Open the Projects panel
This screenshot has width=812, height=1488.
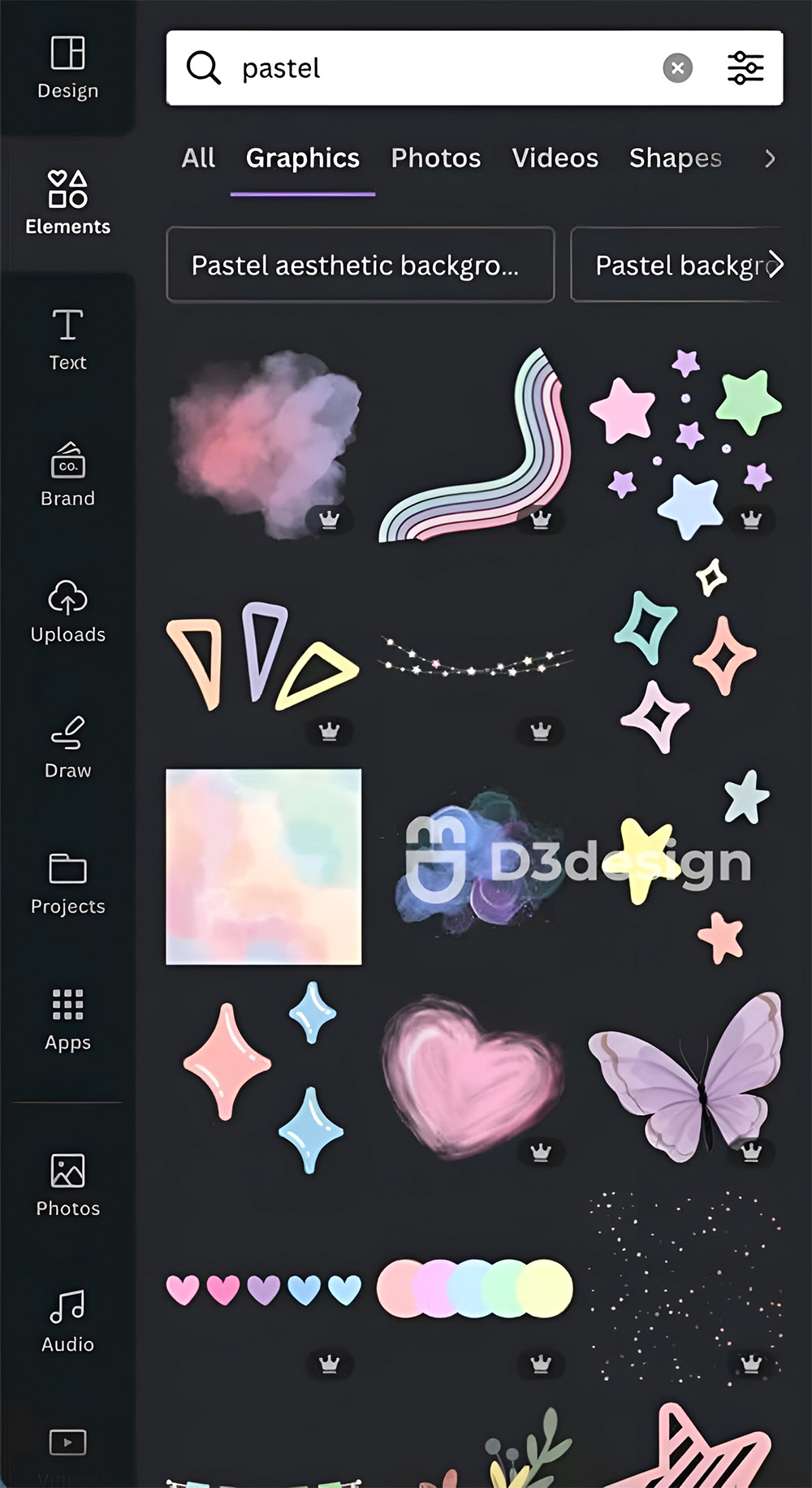point(67,883)
